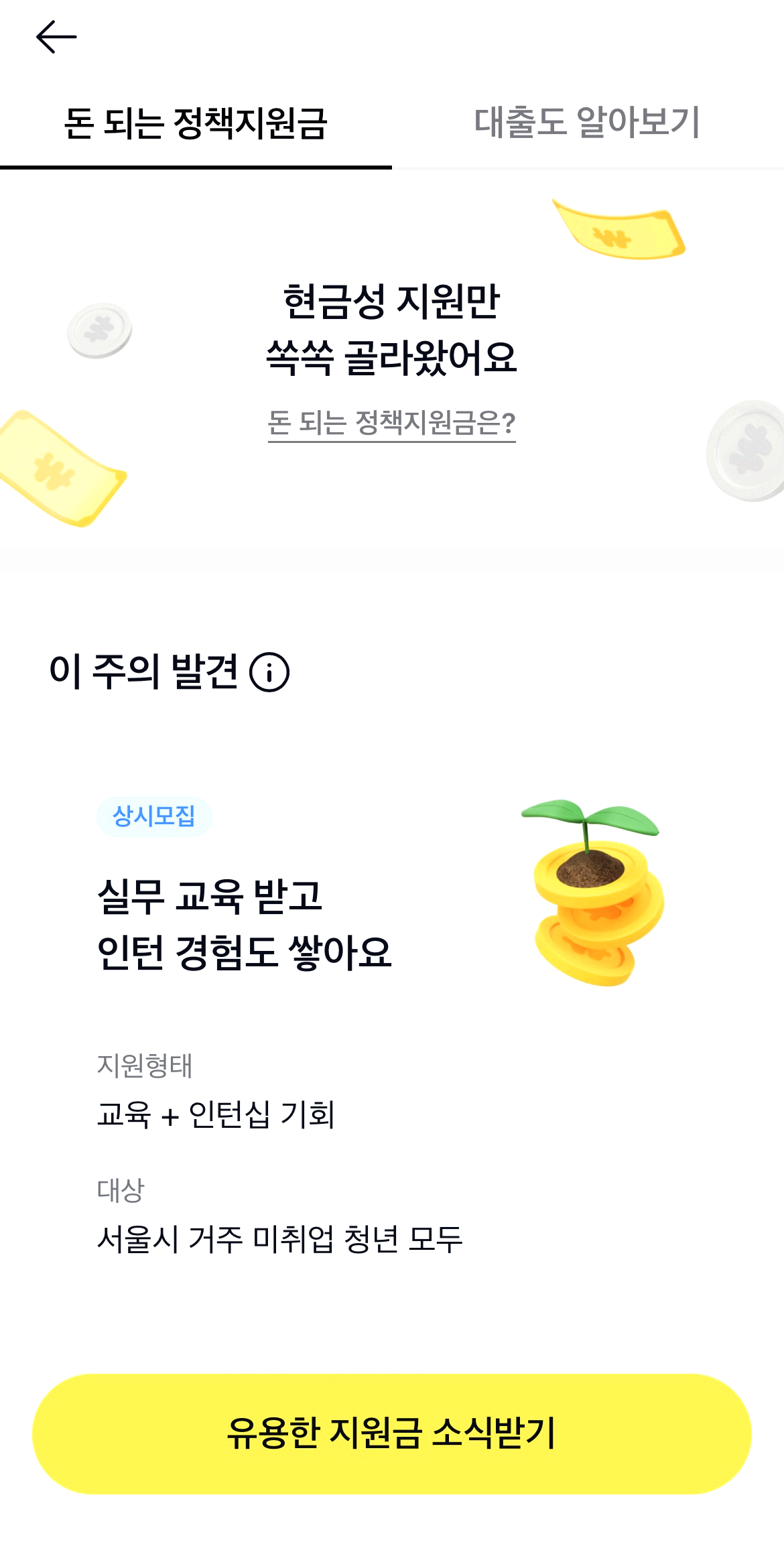Select the 돈 되는 정책지원금 tab
The image size is (784, 1542).
pos(196,122)
